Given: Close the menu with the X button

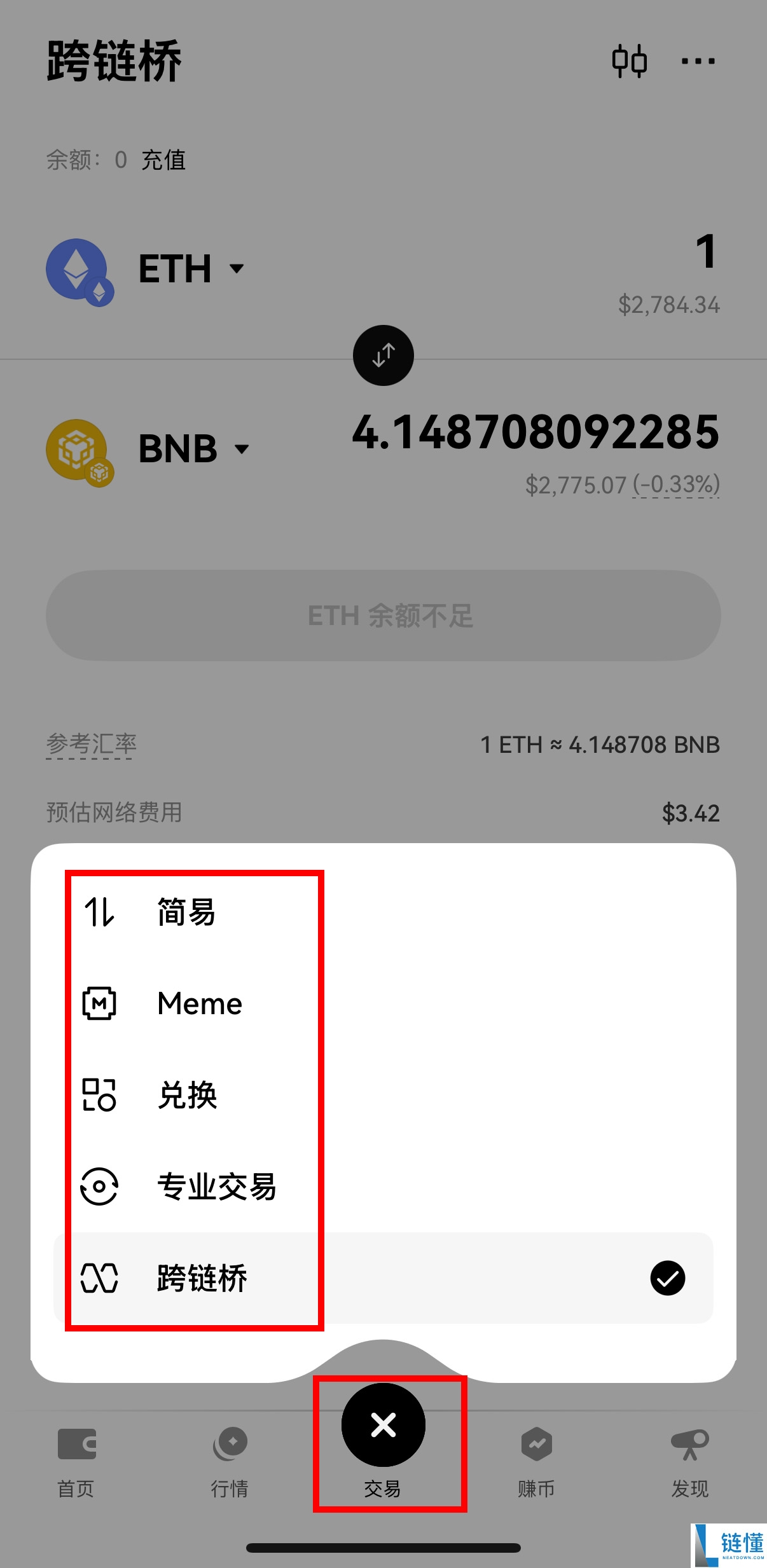Looking at the screenshot, I should (383, 1425).
